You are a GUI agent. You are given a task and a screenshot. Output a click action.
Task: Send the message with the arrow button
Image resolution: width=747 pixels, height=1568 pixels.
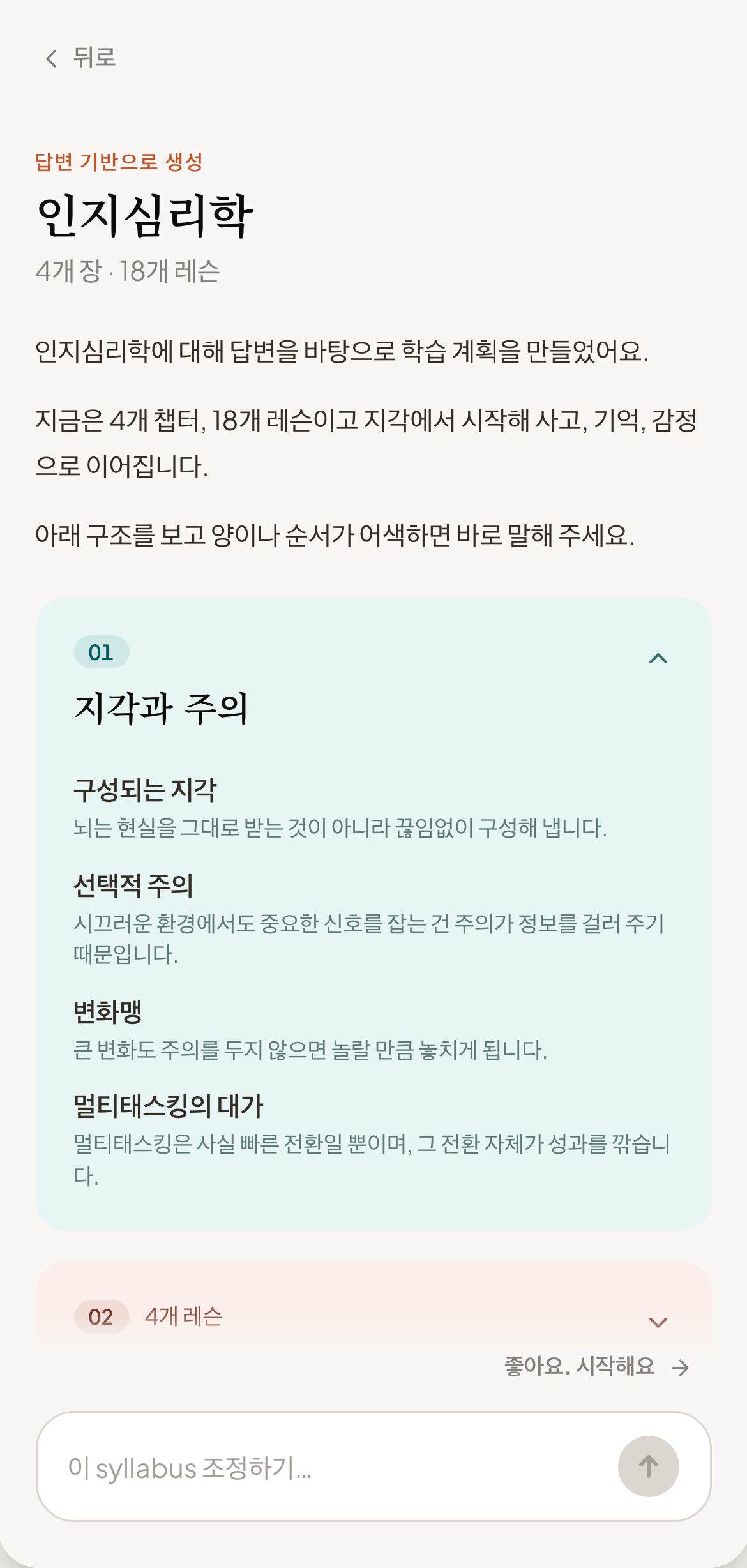pyautogui.click(x=648, y=1466)
